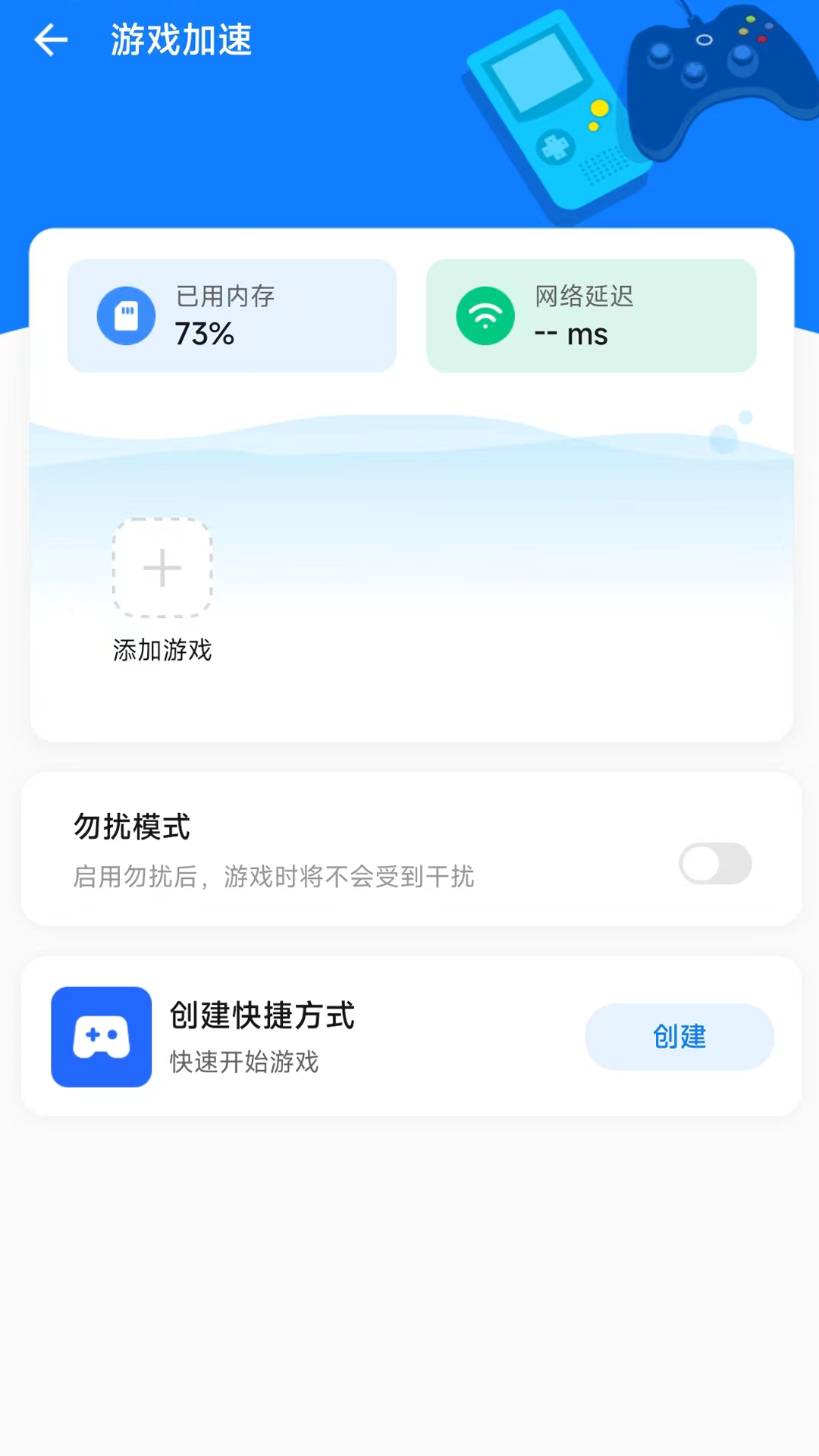
Task: Select the memory card icon beside 已用内存
Action: (x=126, y=316)
